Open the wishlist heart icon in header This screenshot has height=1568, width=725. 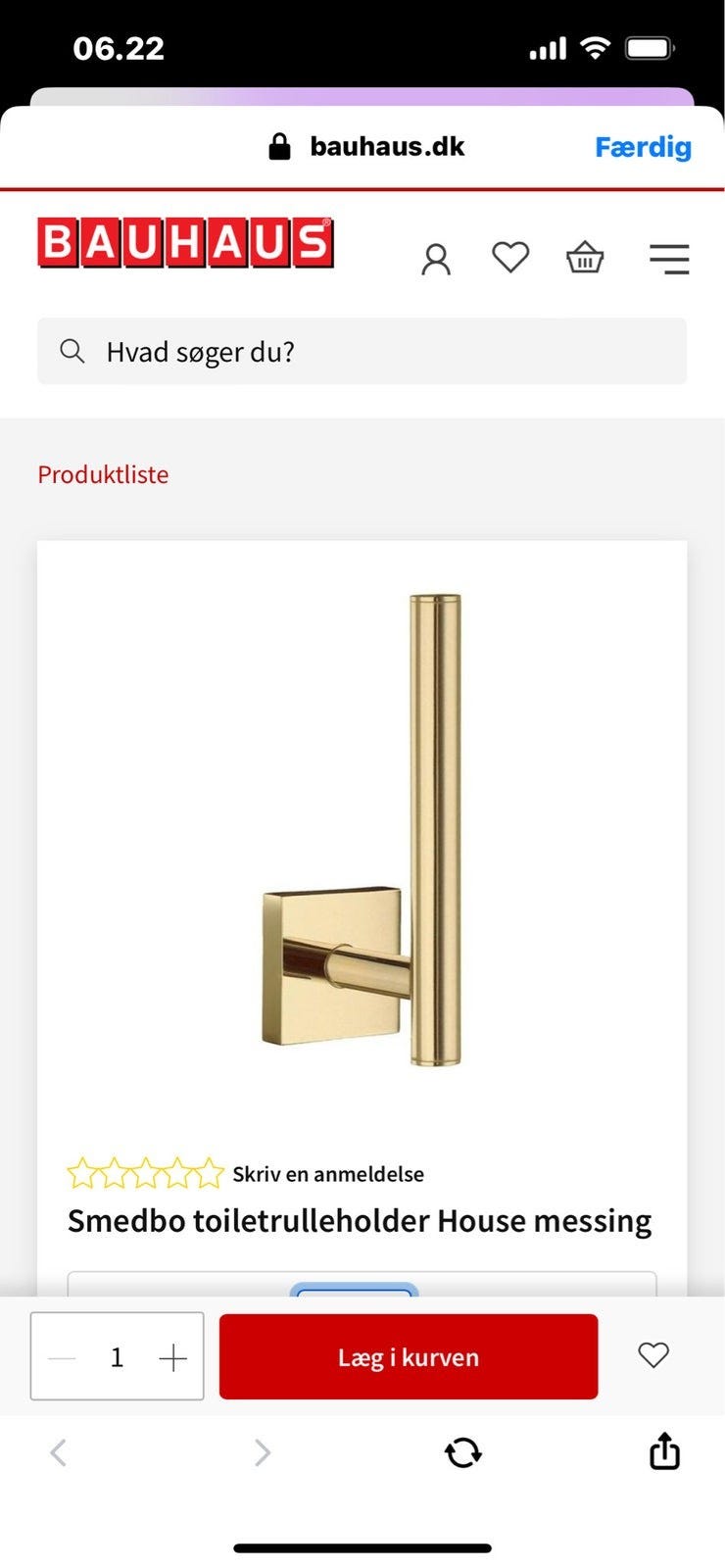(510, 258)
